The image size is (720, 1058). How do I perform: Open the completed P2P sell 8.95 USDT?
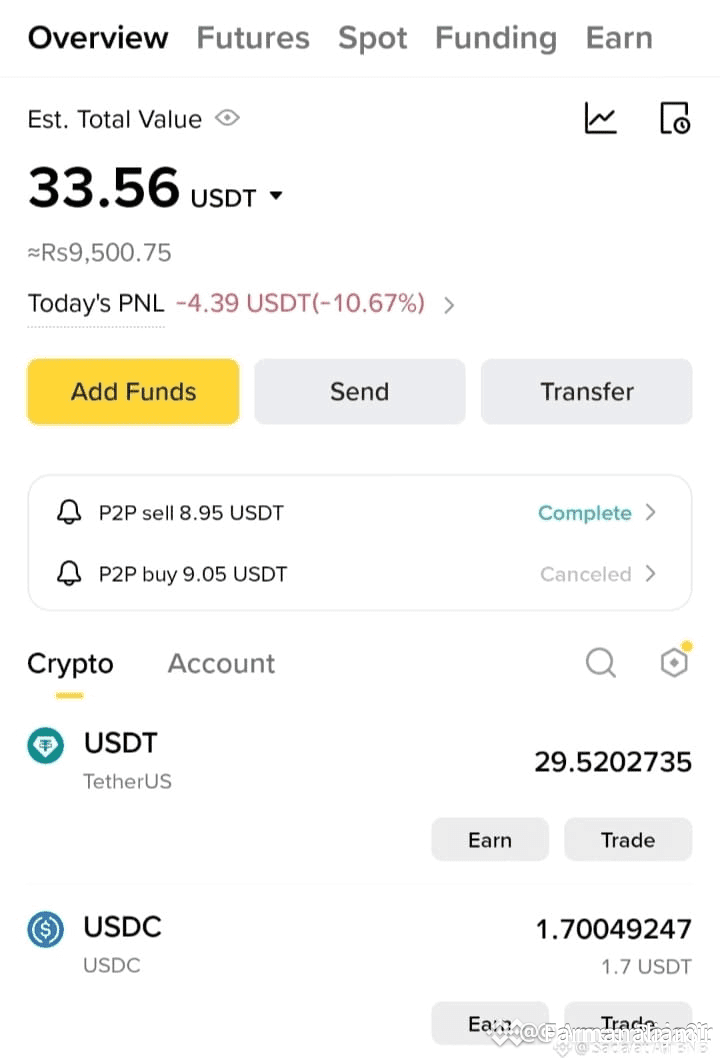click(360, 513)
